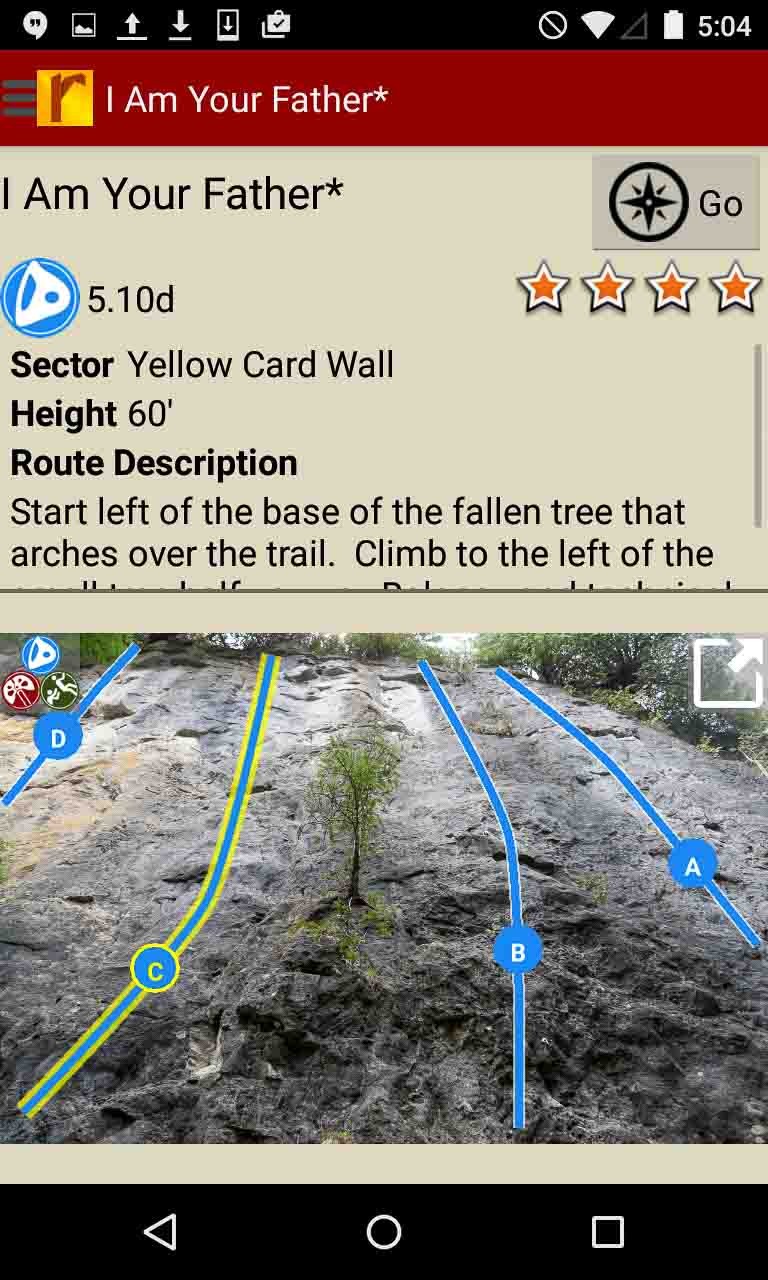
Task: Select route marker B on topo
Action: 518,952
